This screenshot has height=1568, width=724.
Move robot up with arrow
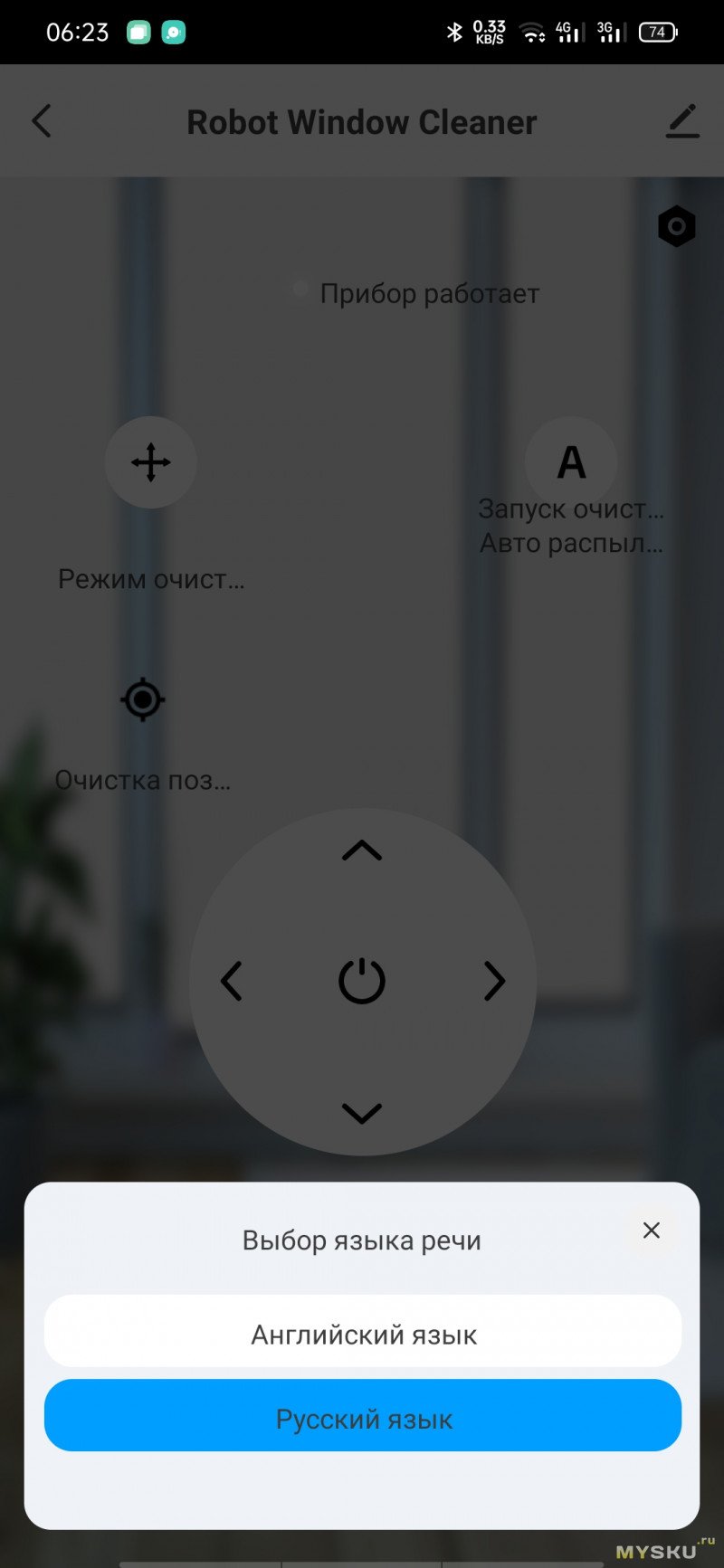(362, 851)
